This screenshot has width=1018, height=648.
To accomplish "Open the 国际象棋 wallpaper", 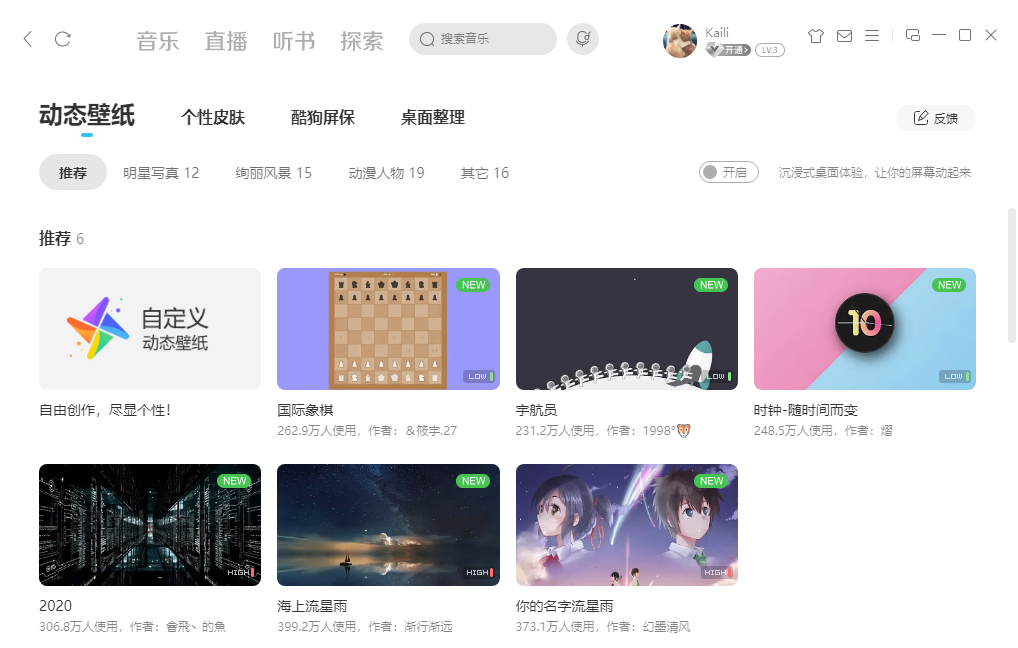I will click(x=388, y=329).
